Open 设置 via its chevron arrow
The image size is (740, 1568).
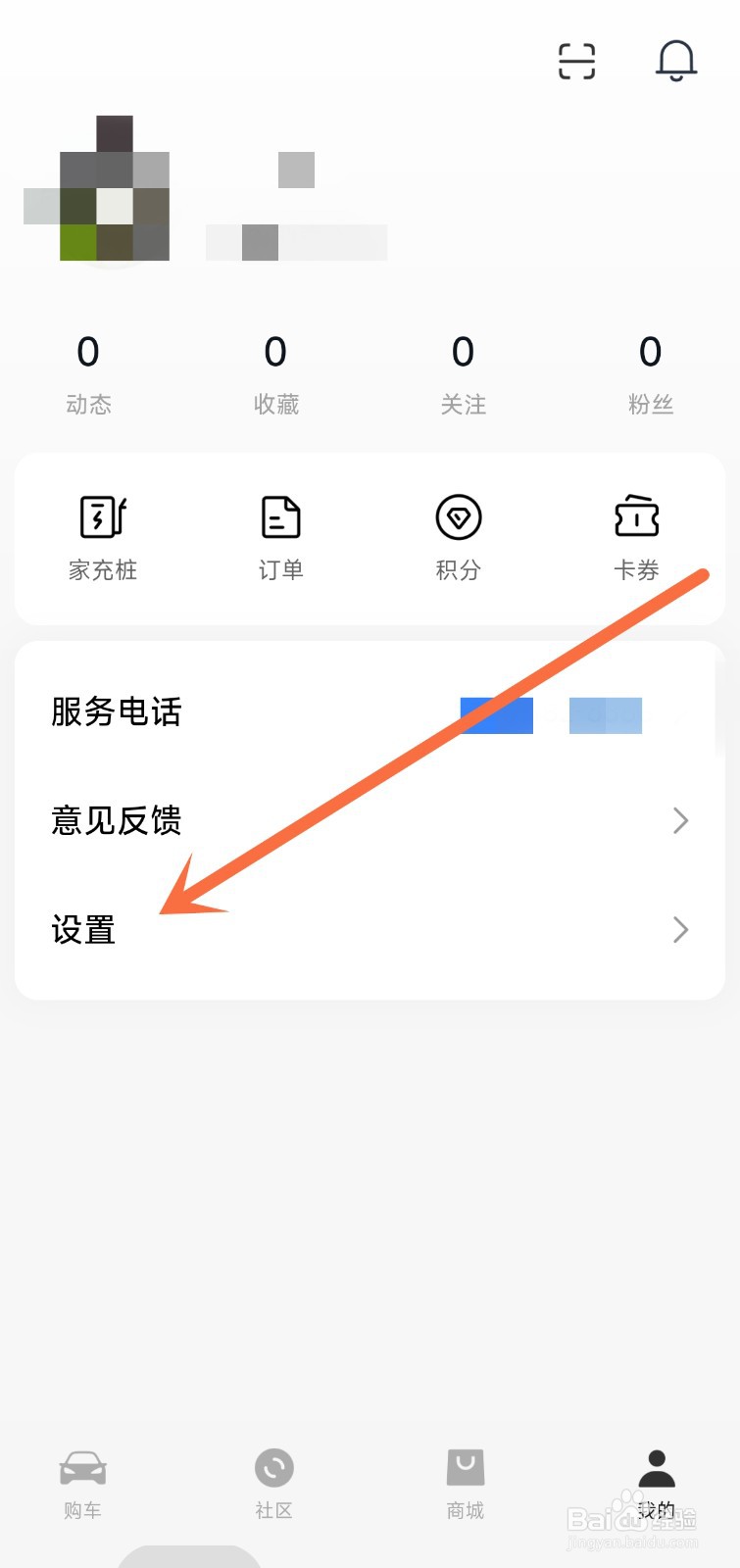[680, 929]
